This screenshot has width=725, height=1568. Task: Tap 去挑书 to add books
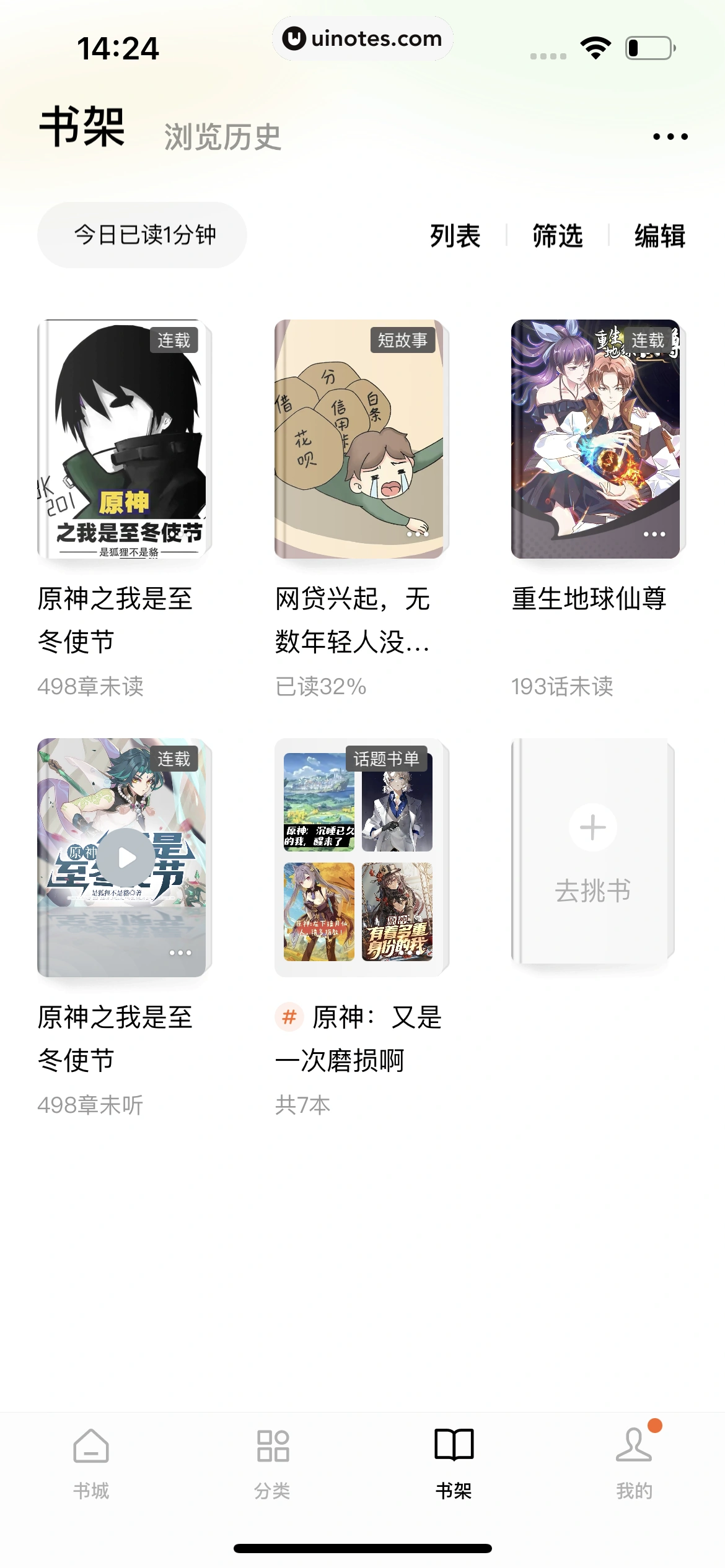pyautogui.click(x=592, y=852)
